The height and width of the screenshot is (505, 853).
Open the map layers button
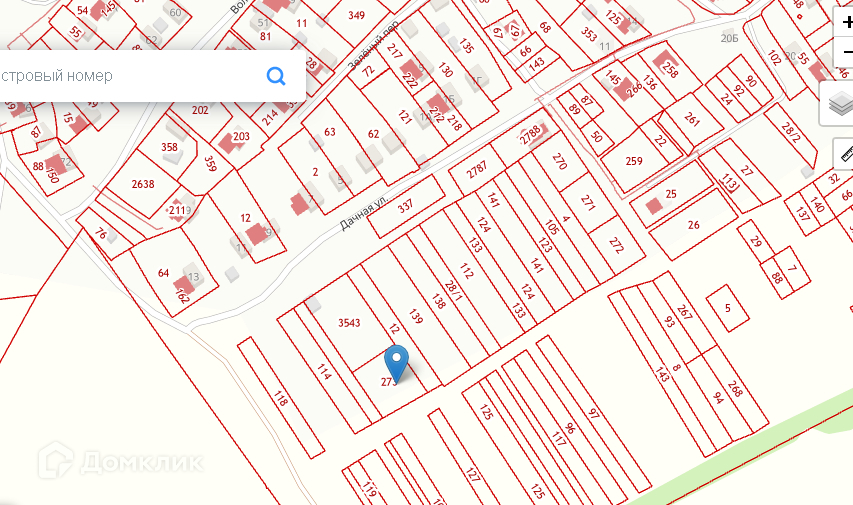839,103
